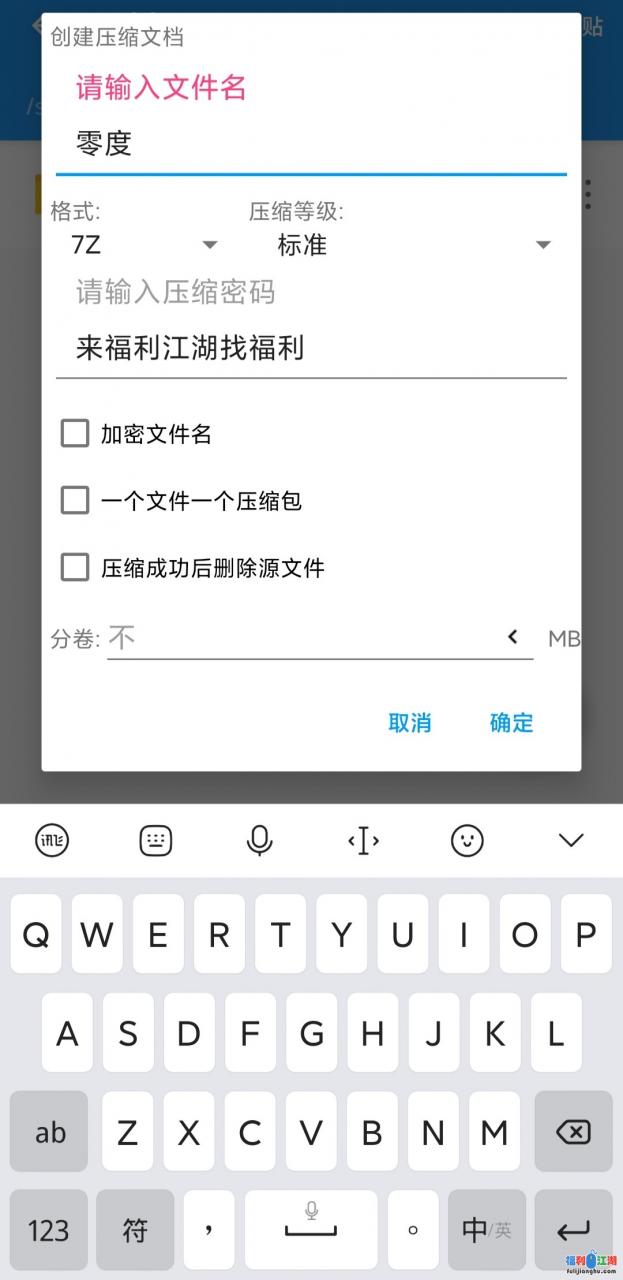This screenshot has height=1280, width=623.
Task: Tap the file name field containing 零度
Action: (x=310, y=144)
